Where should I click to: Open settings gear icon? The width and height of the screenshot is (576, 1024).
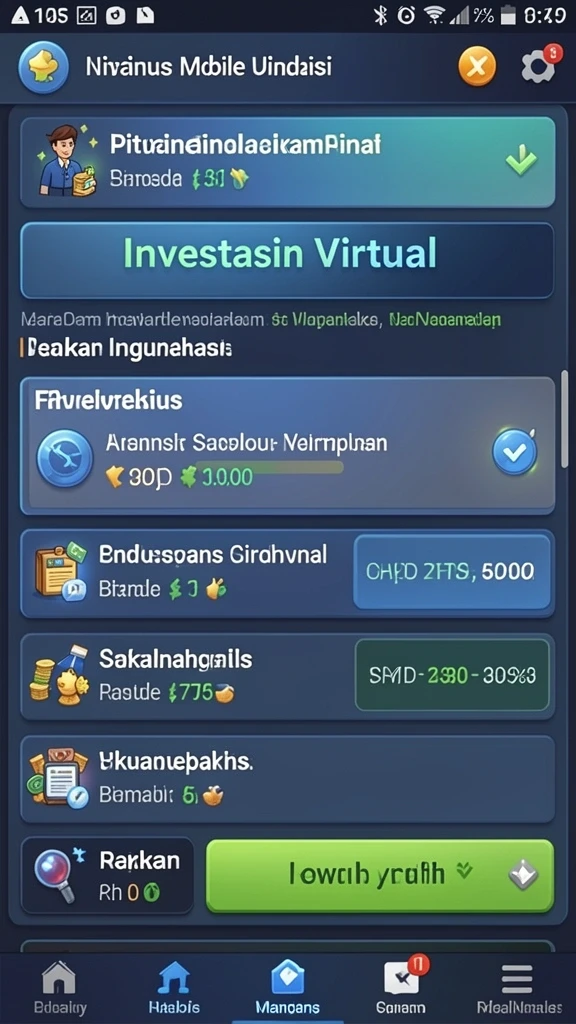[x=539, y=66]
